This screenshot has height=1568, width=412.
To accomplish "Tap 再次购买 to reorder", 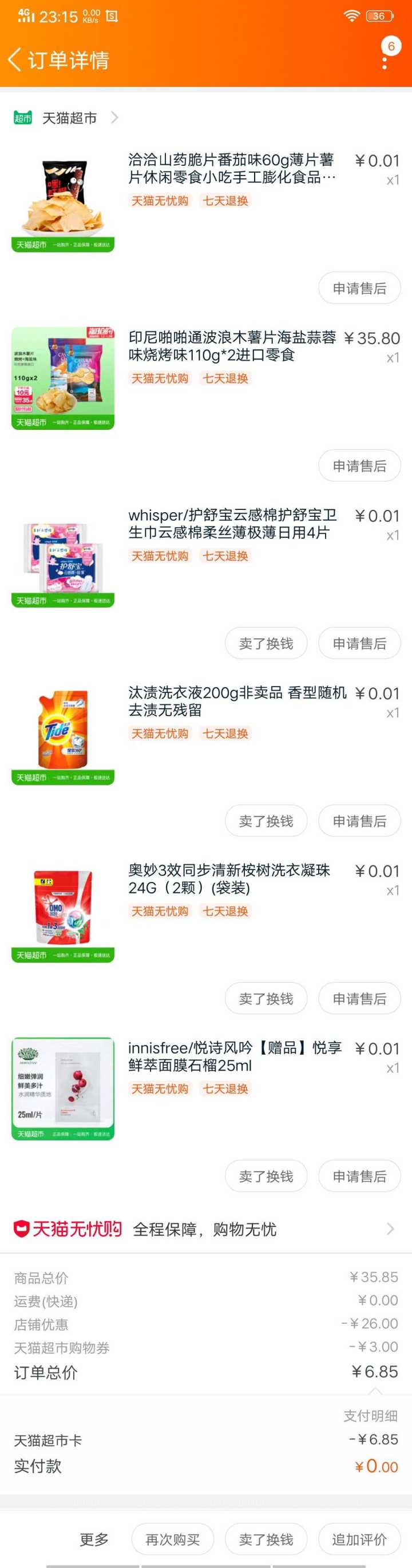I will 172,1539.
